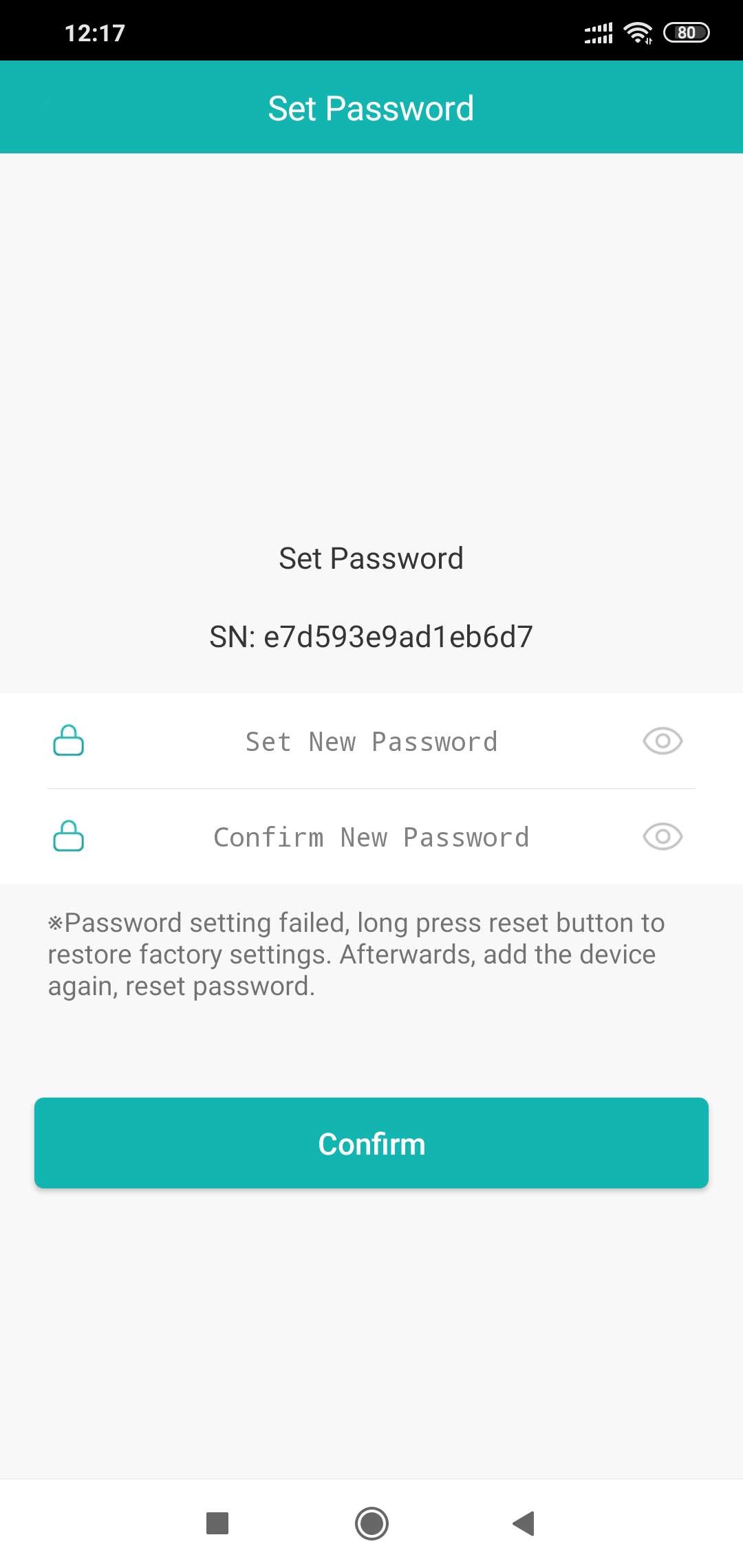Screen dimensions: 743x1568
Task: Reveal the Confirm New Password entry
Action: (x=663, y=836)
